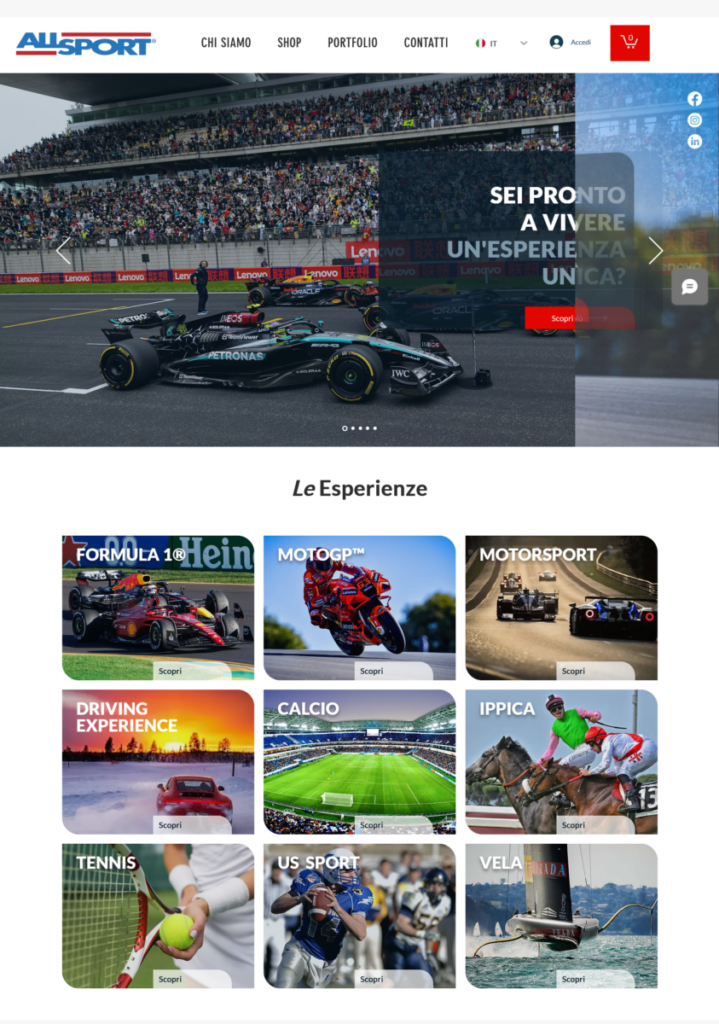Open the Shop section
The image size is (719, 1024).
(x=289, y=43)
